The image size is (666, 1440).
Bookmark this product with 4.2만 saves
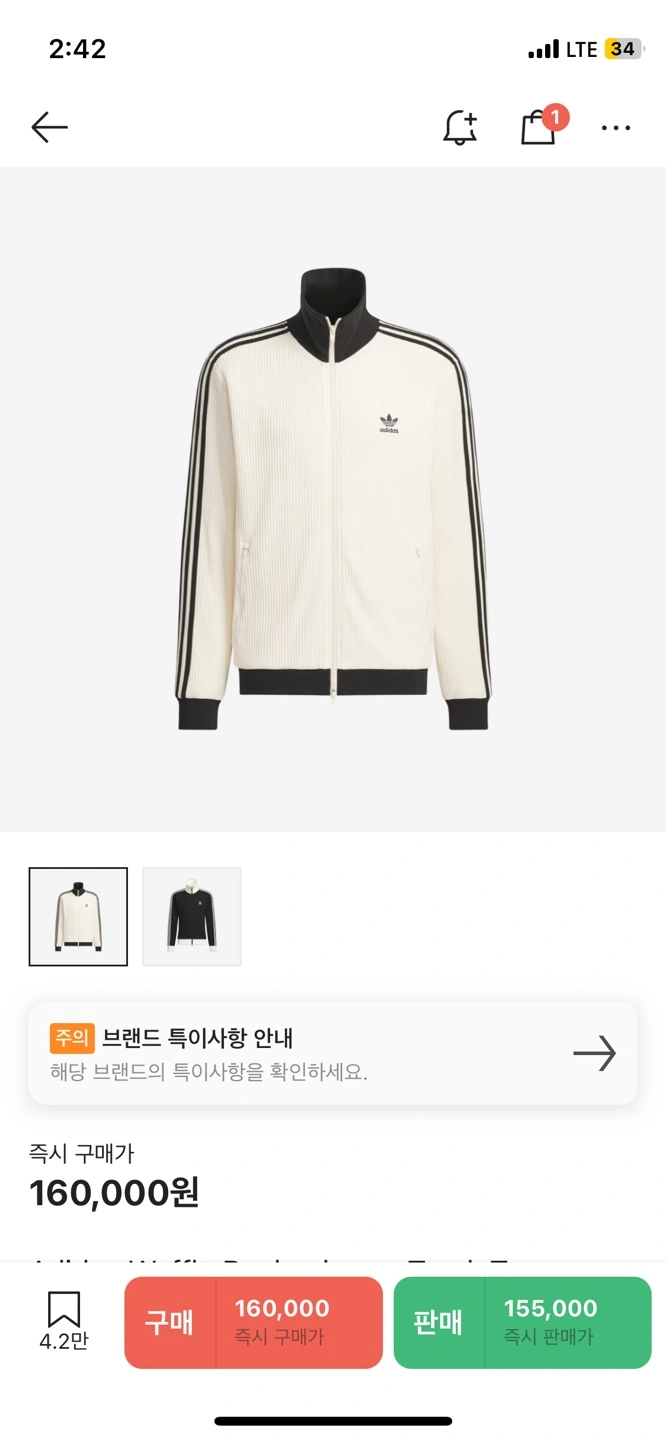(64, 1321)
